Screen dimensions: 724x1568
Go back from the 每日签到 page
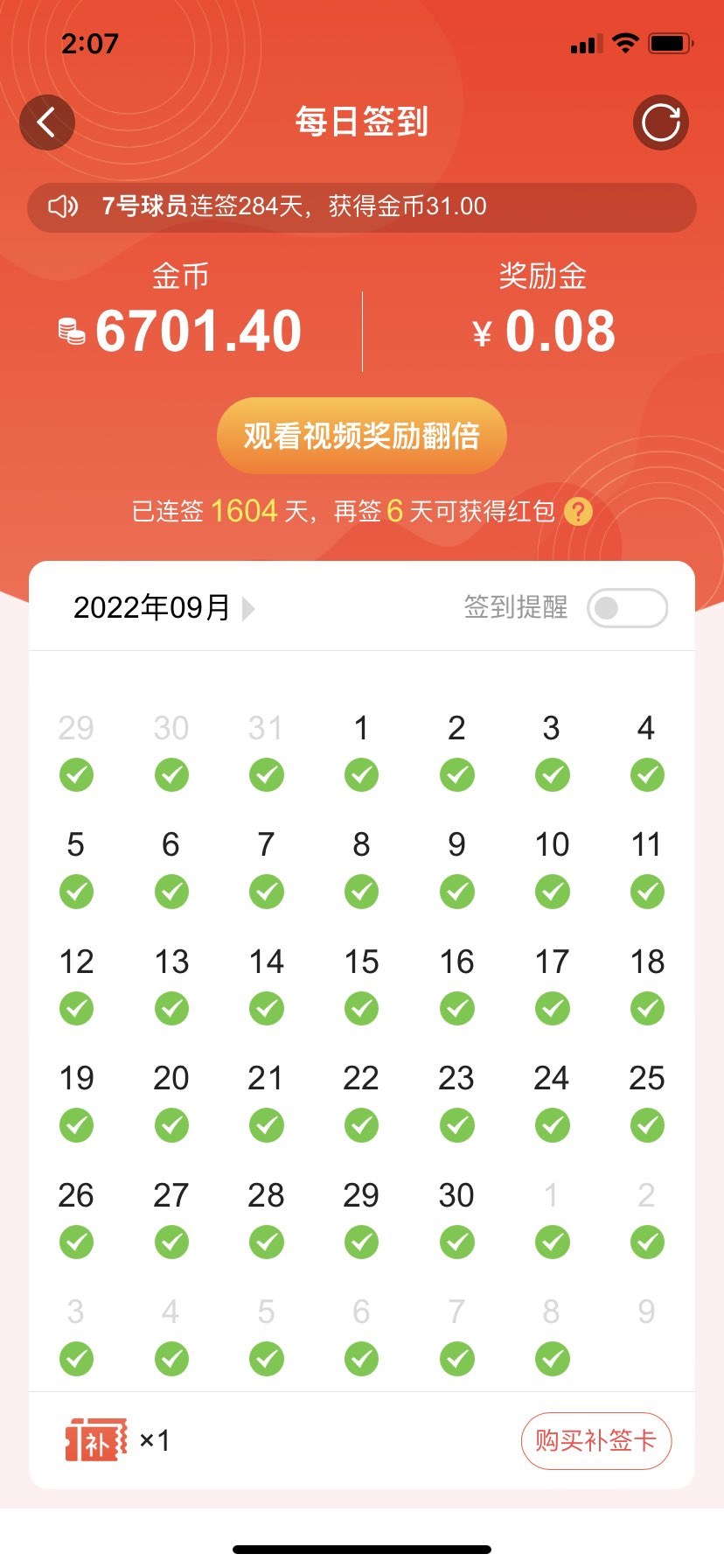pos(47,122)
